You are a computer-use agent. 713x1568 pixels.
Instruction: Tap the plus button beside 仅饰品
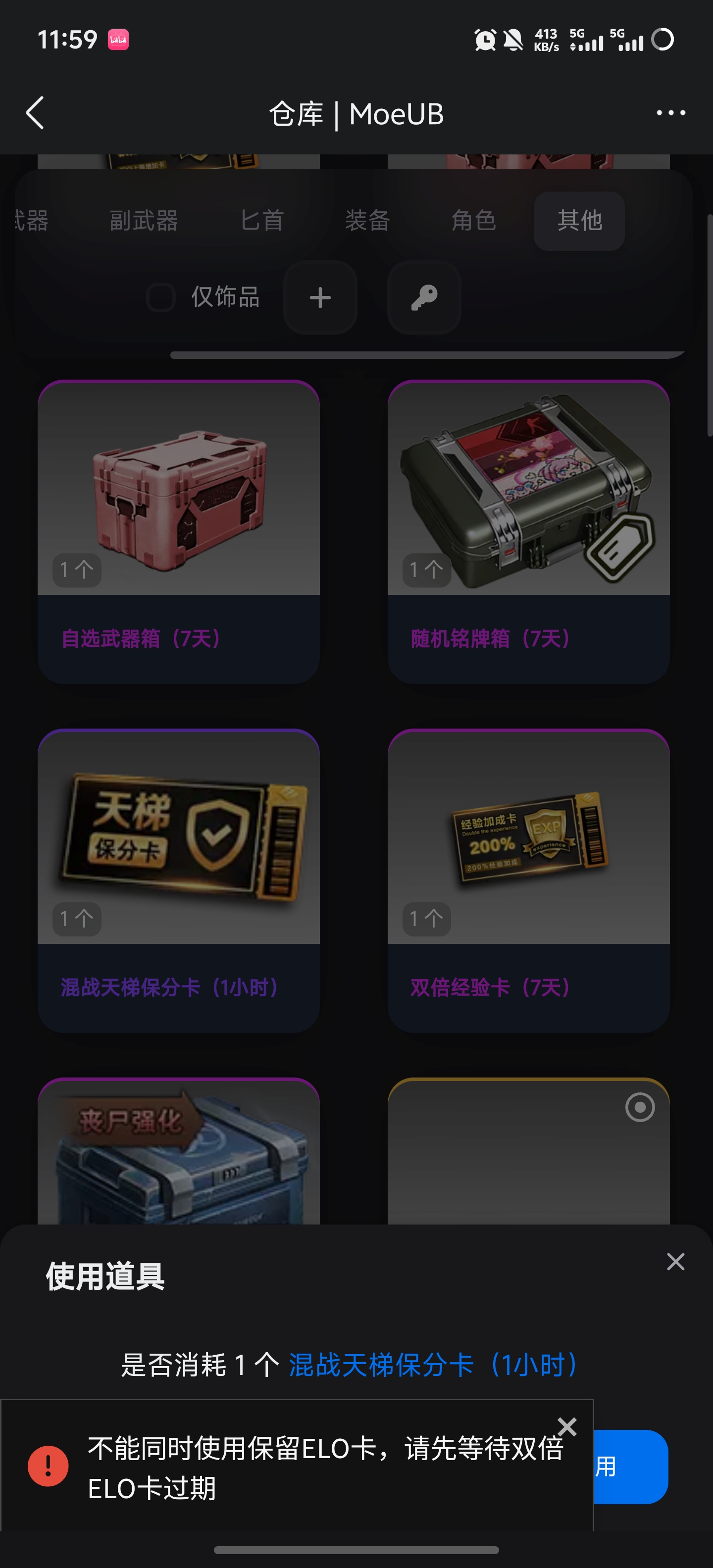[320, 297]
